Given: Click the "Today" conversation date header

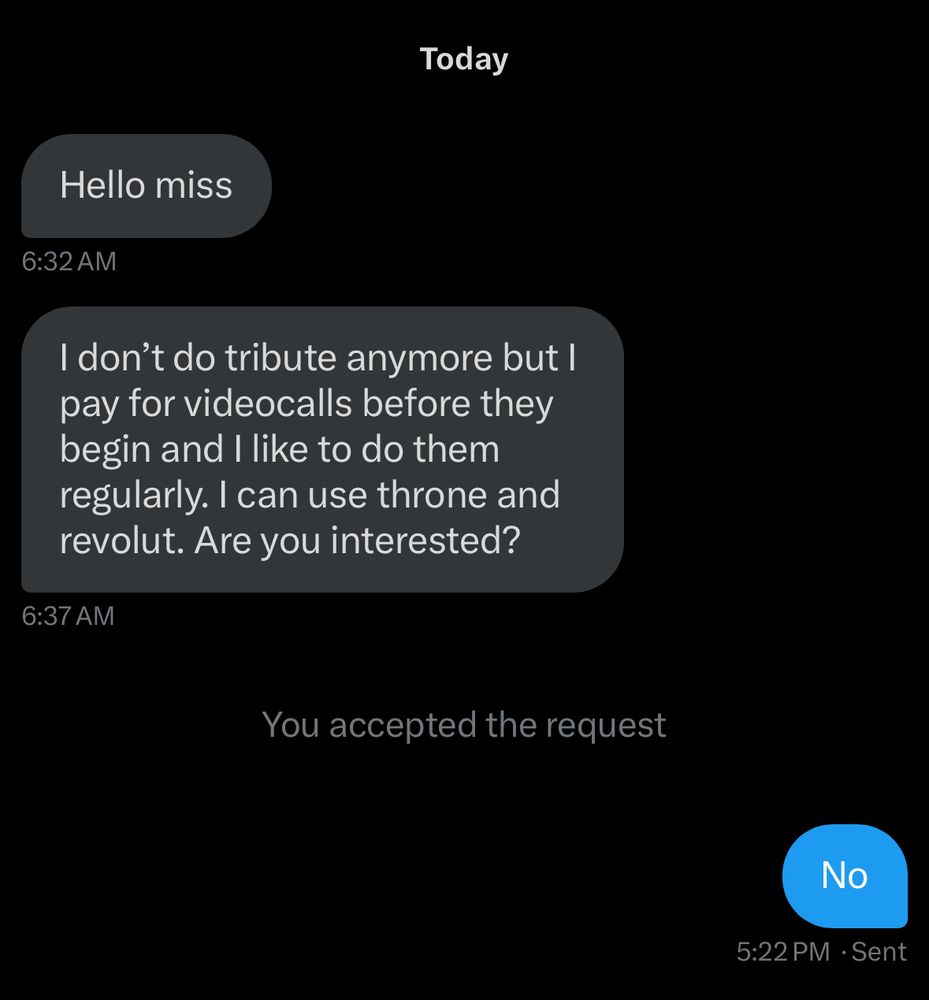Looking at the screenshot, I should point(463,58).
